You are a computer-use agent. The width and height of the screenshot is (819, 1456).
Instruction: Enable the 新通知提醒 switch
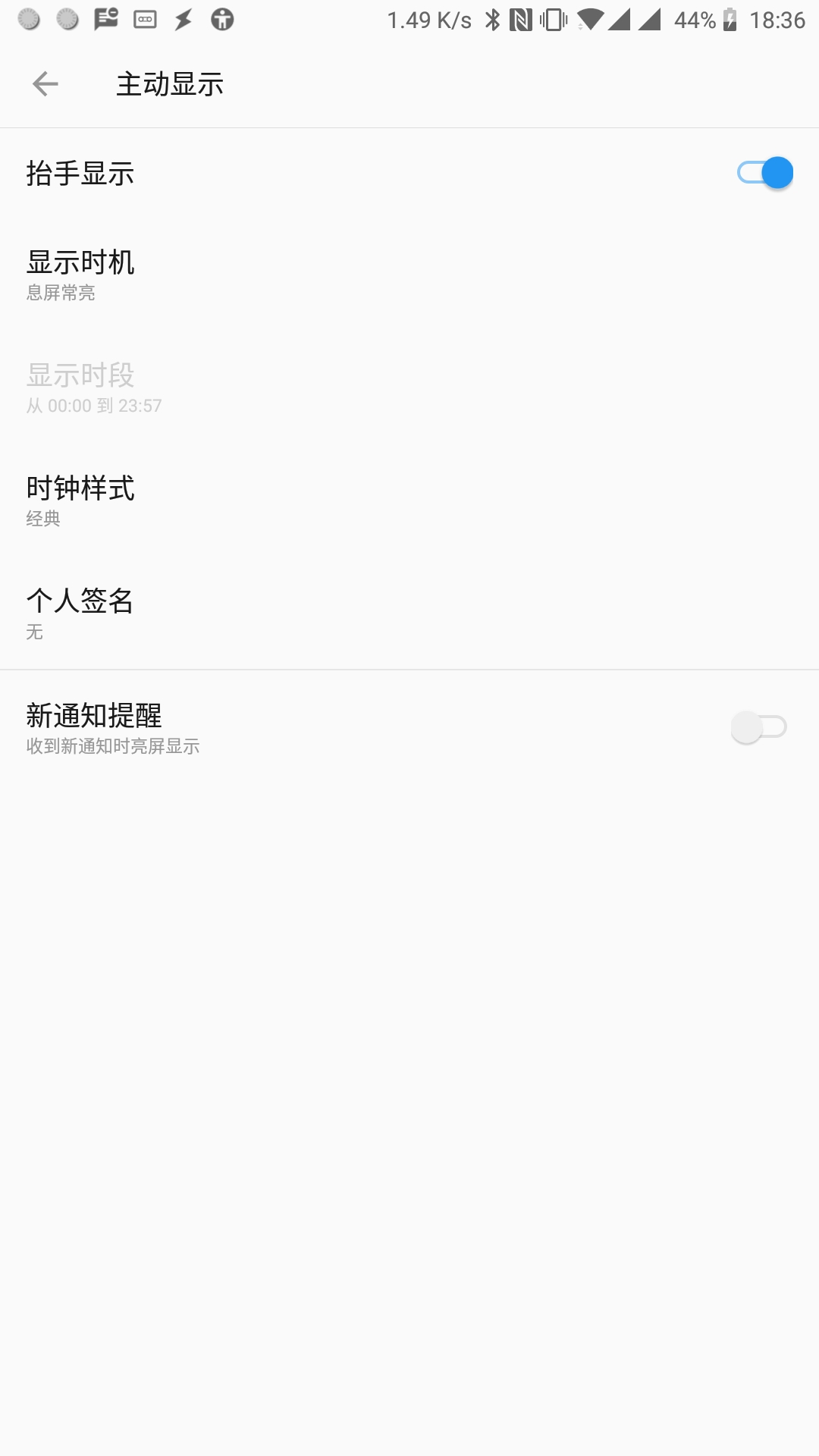759,726
